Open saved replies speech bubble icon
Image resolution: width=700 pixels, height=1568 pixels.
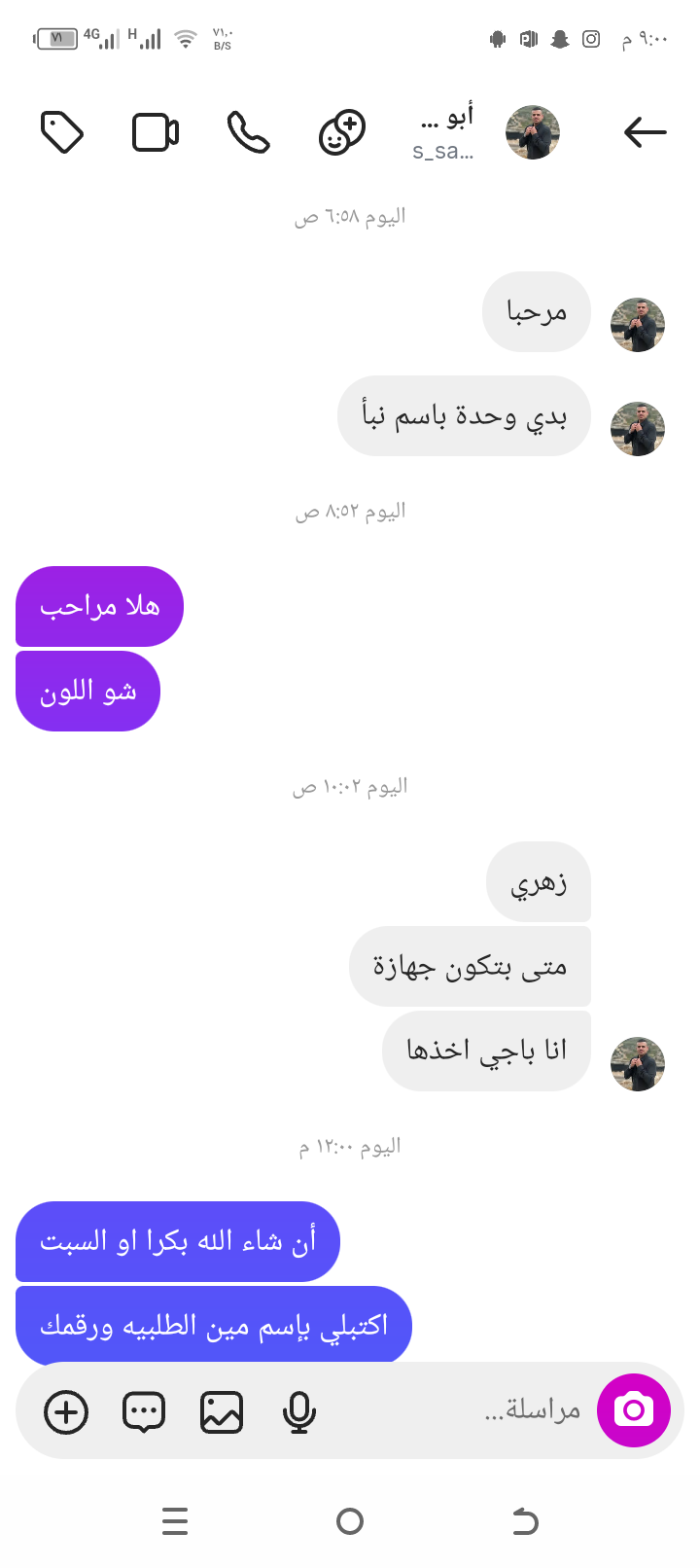point(144,1412)
